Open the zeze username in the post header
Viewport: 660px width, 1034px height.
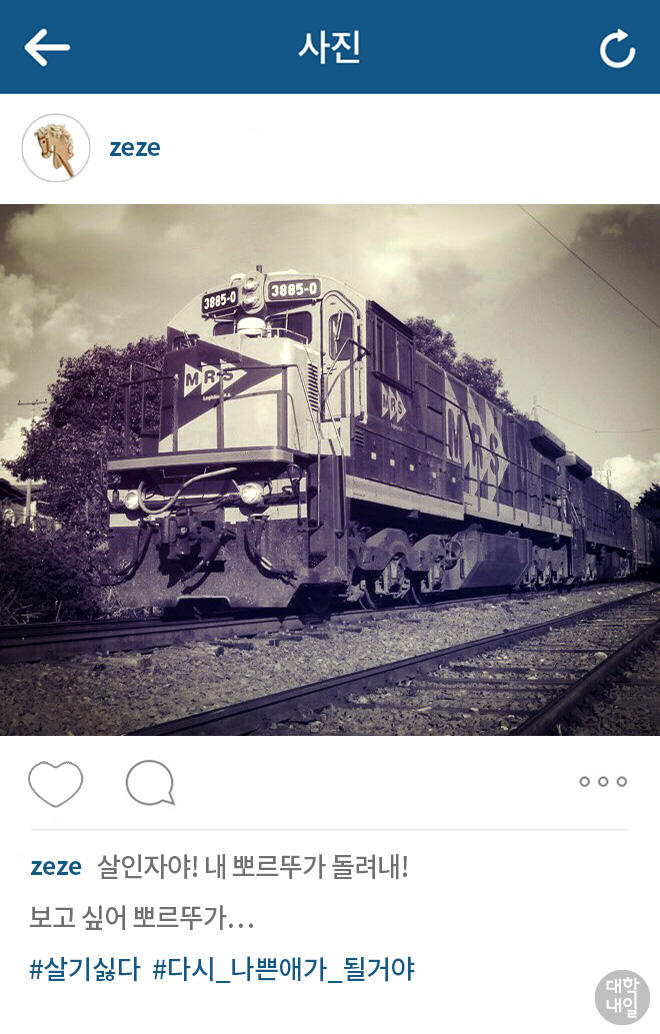(x=135, y=148)
